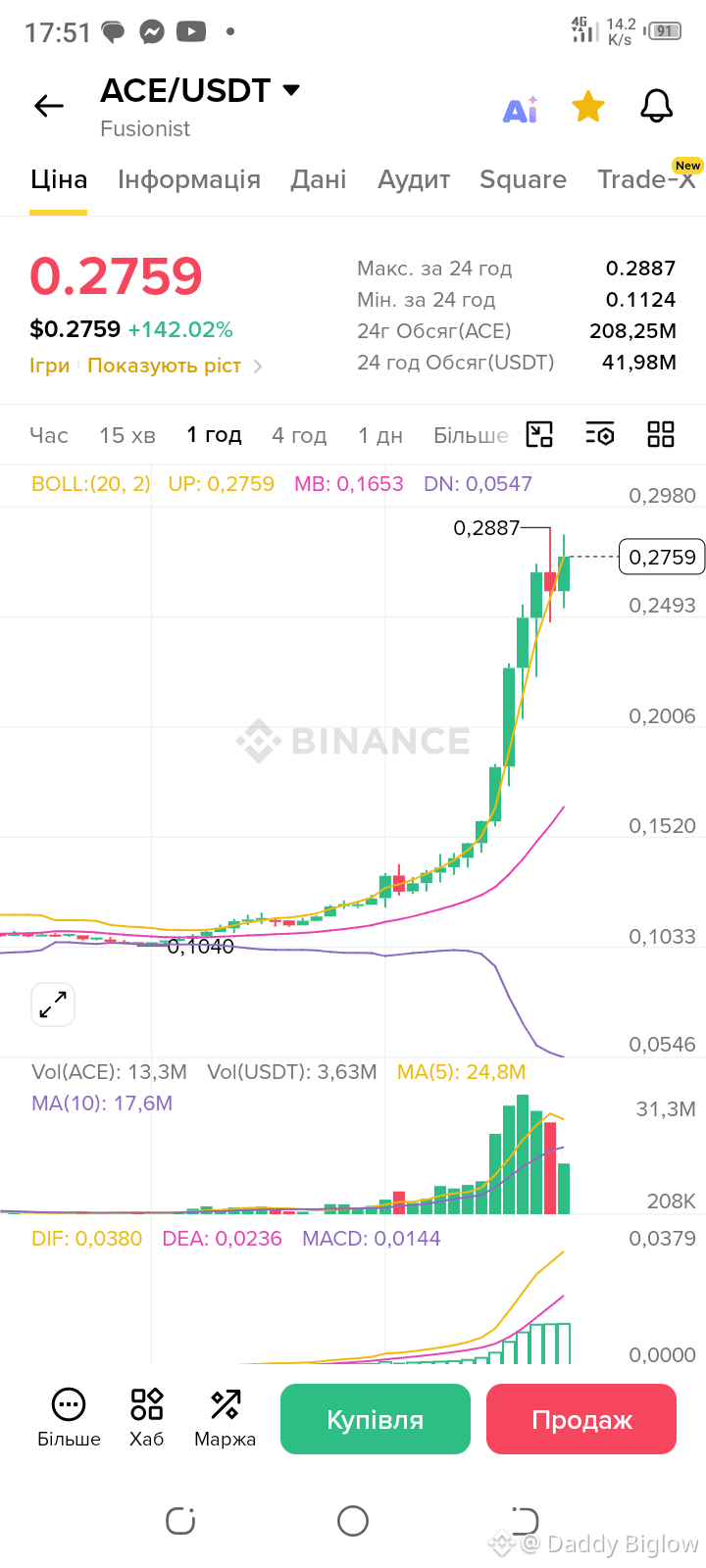The height and width of the screenshot is (1568, 706).
Task: Switch to the Інформація tab
Action: [x=189, y=179]
